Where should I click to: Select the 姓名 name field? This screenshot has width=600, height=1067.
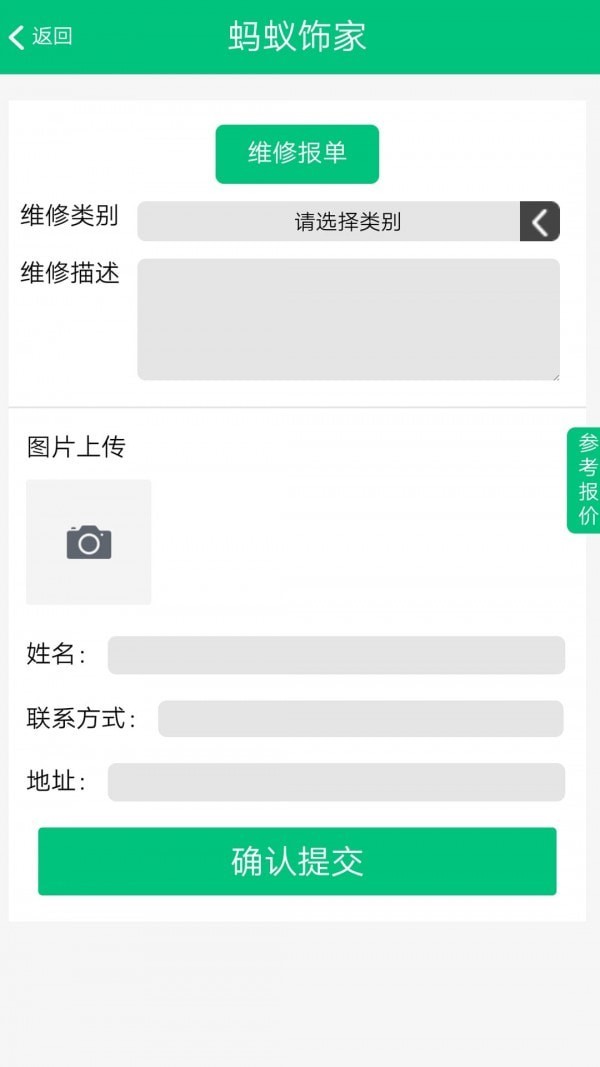(336, 655)
